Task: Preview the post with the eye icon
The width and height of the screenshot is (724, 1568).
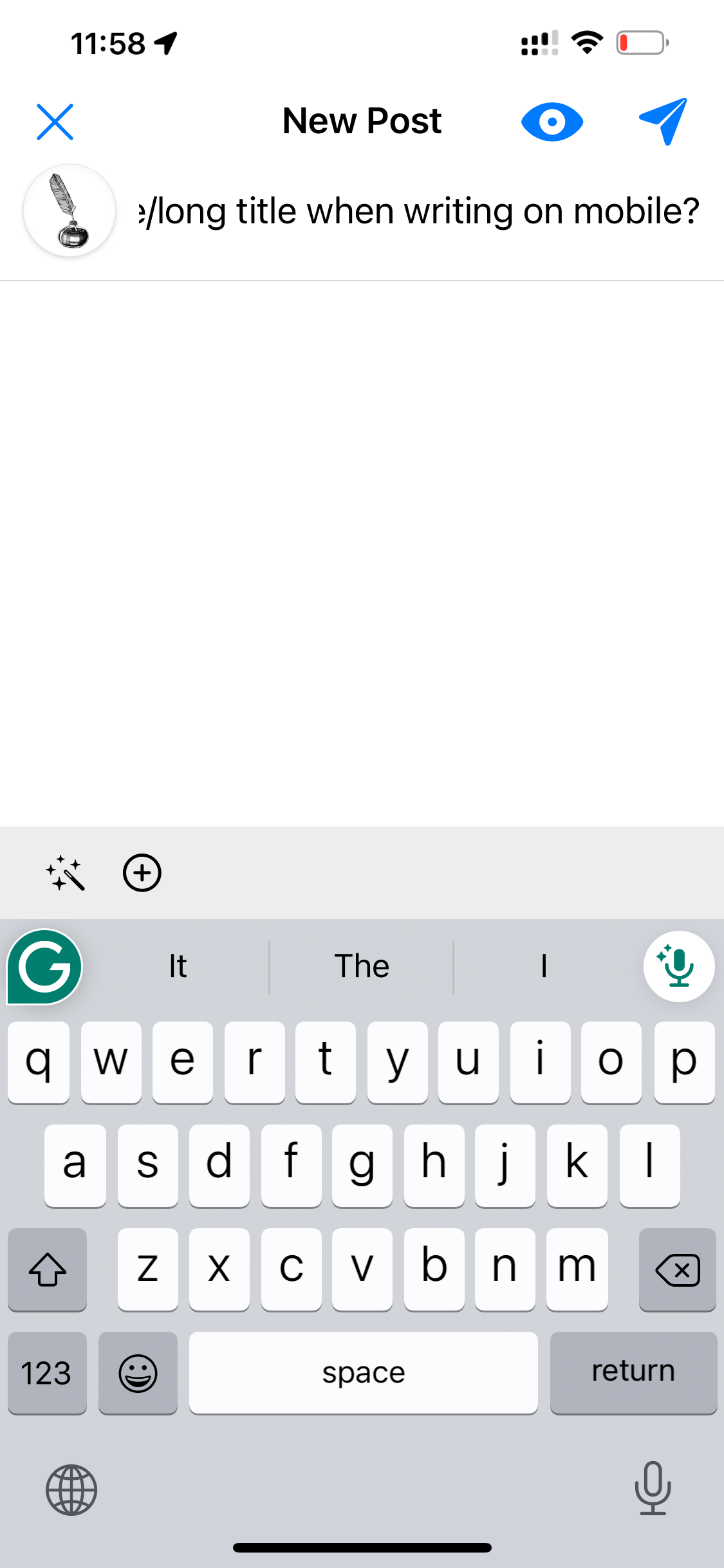Action: click(552, 122)
